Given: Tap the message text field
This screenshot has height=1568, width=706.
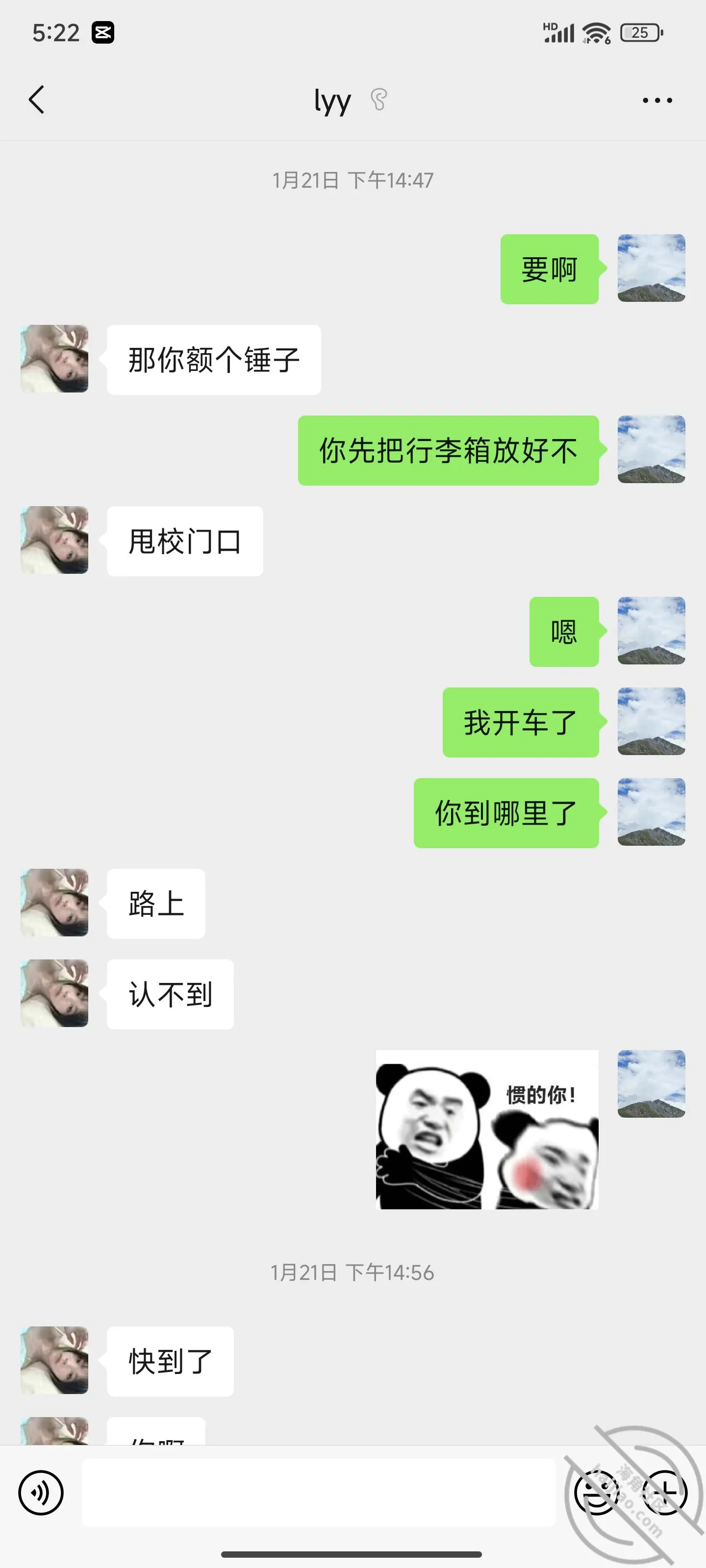Looking at the screenshot, I should pyautogui.click(x=319, y=1492).
